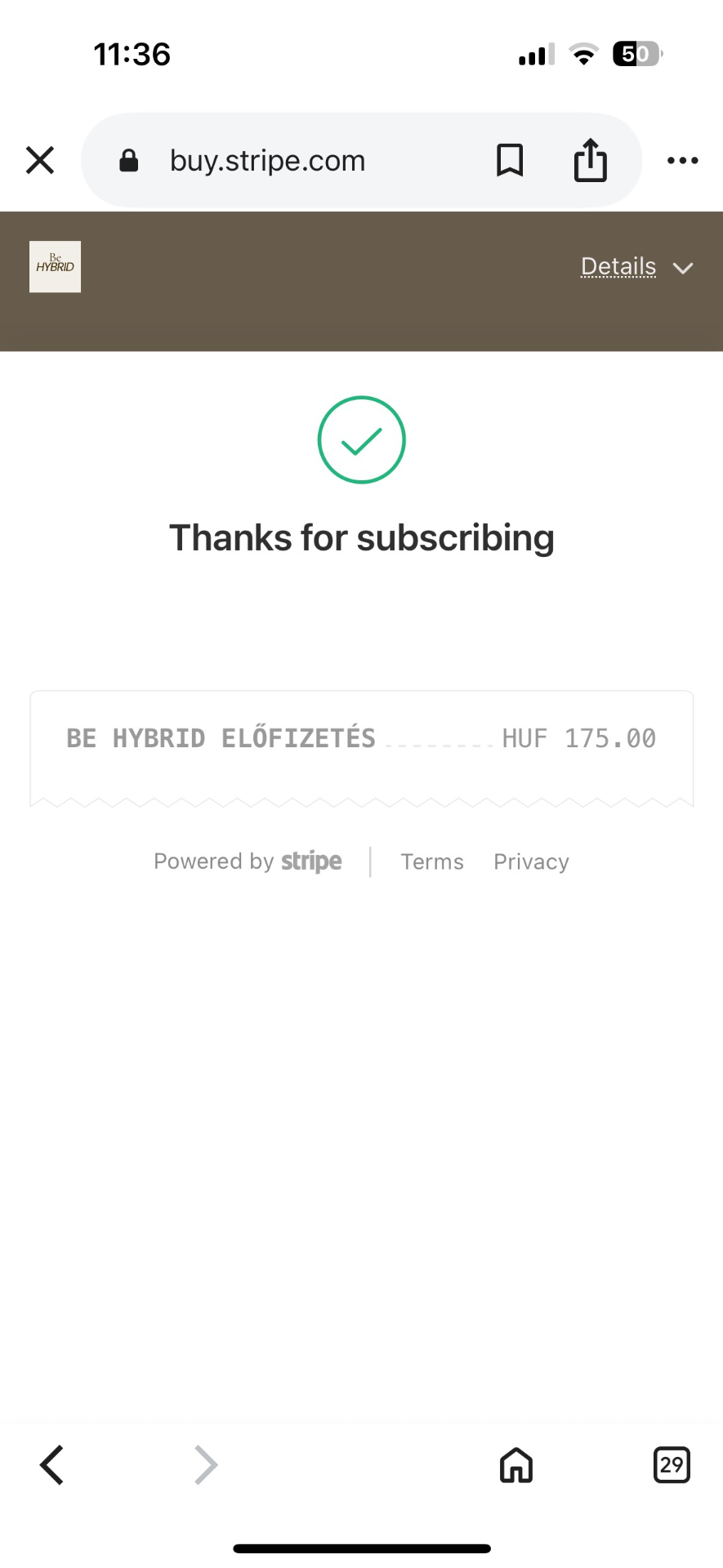Share this page
Viewport: 723px width, 1568px height.
pyautogui.click(x=590, y=160)
